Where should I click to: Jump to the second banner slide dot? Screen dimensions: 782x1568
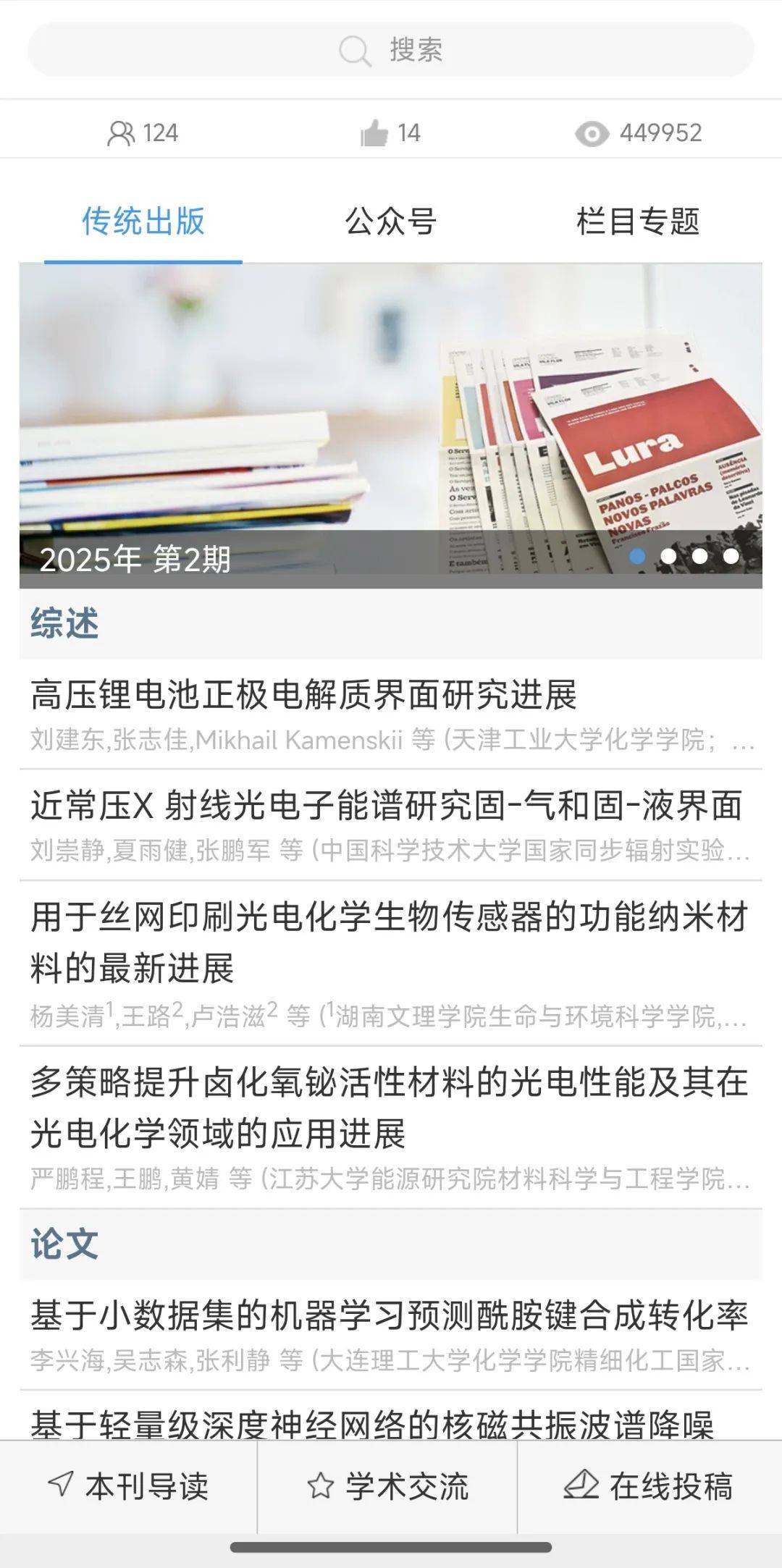click(668, 556)
